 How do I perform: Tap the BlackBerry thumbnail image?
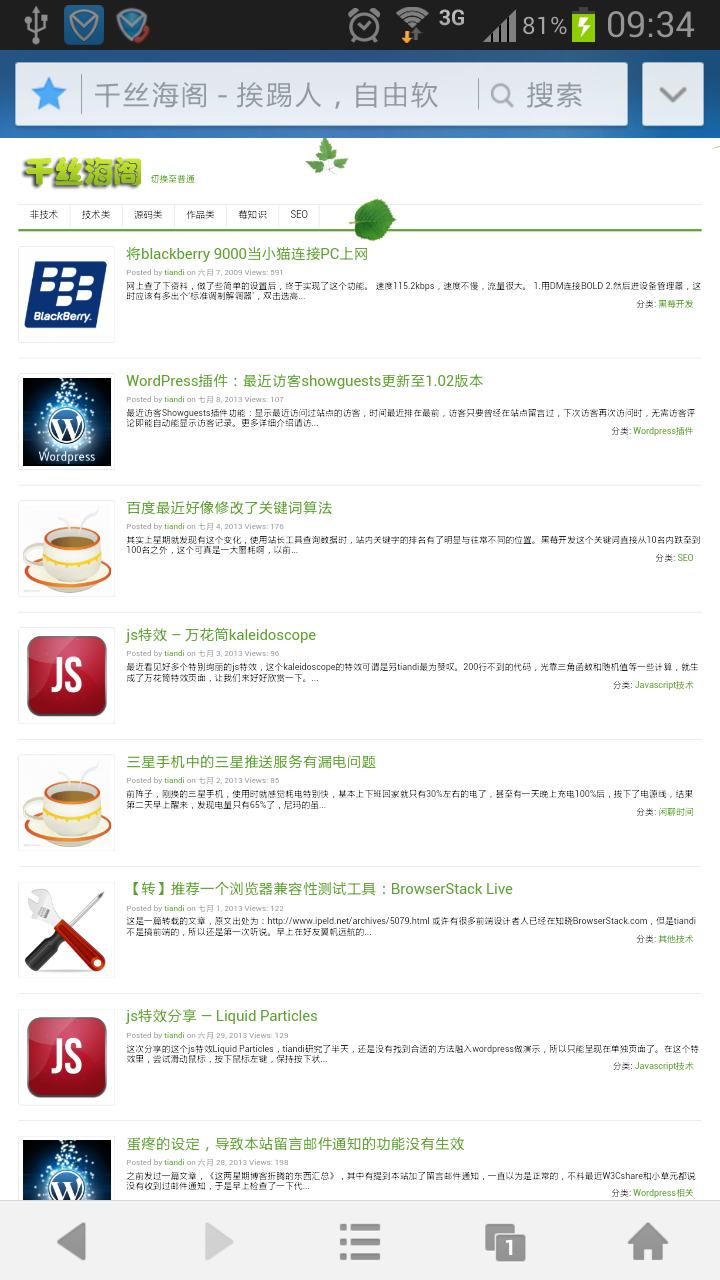pos(66,295)
